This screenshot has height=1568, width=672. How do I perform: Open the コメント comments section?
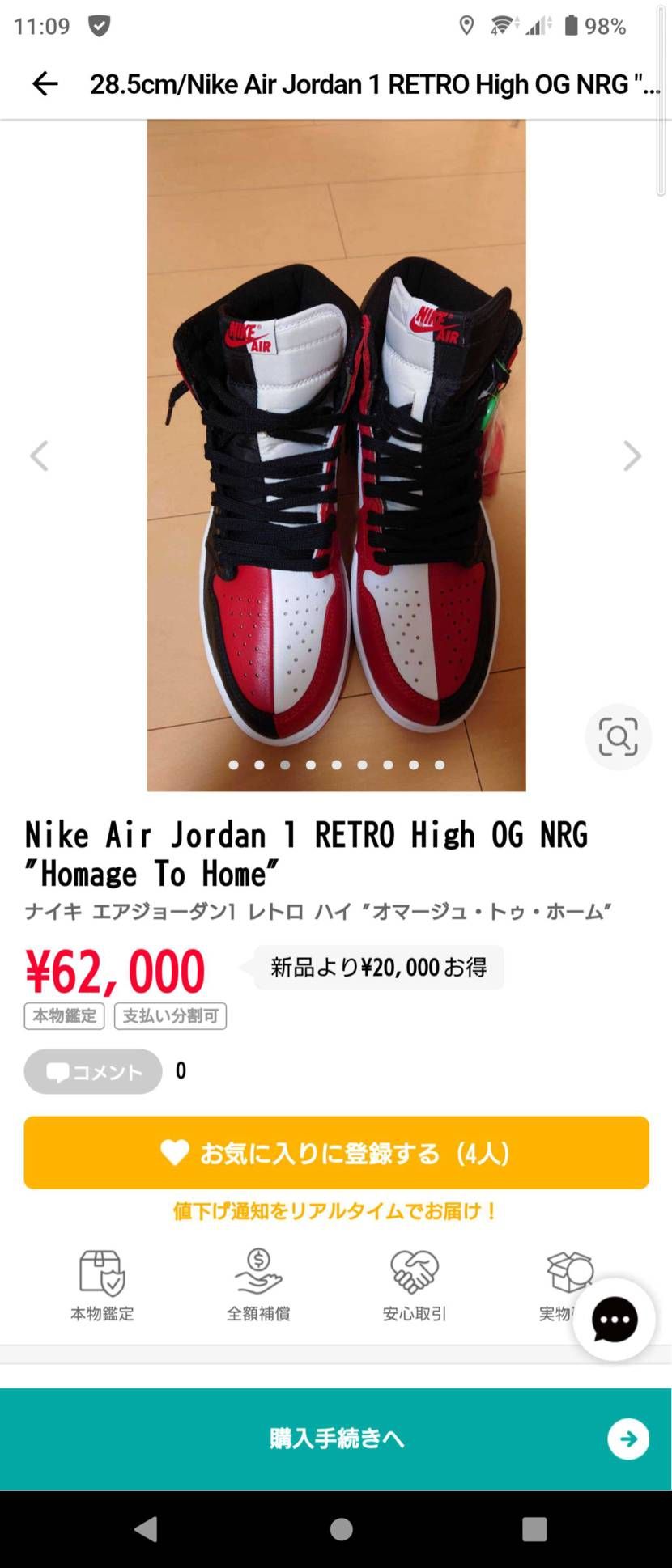point(92,1070)
